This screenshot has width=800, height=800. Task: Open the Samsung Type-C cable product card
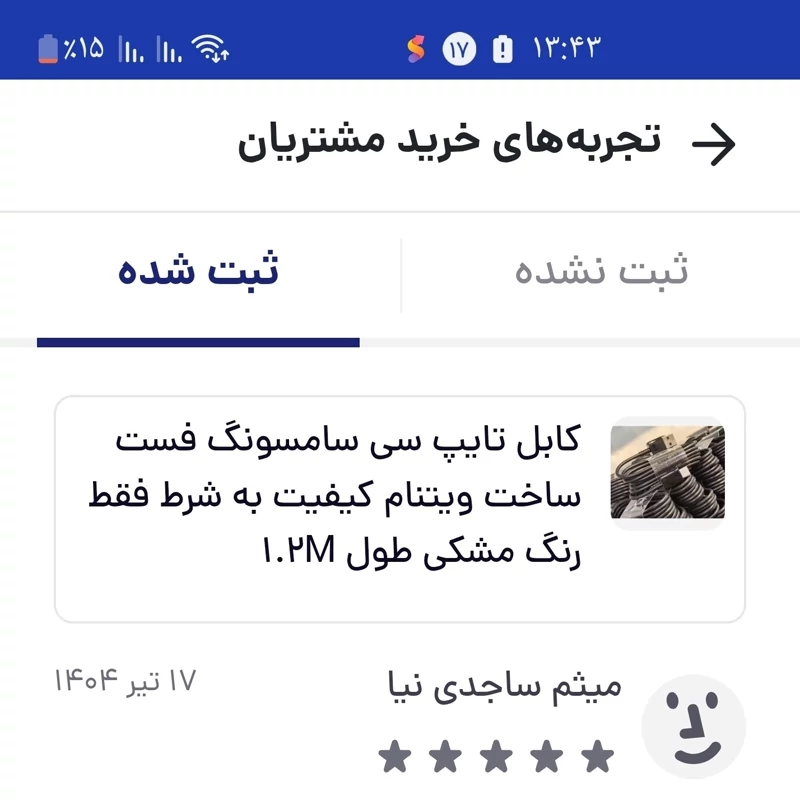pos(400,509)
